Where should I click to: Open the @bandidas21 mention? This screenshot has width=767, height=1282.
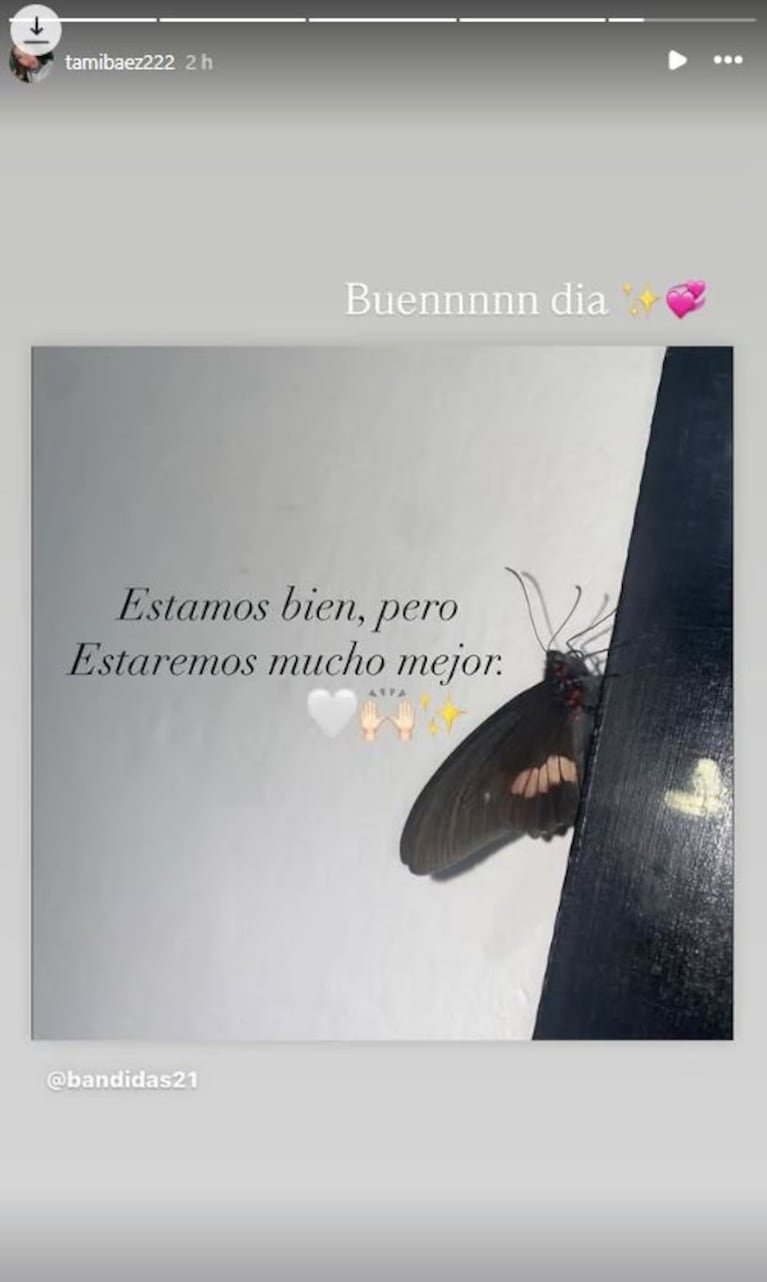(122, 1080)
